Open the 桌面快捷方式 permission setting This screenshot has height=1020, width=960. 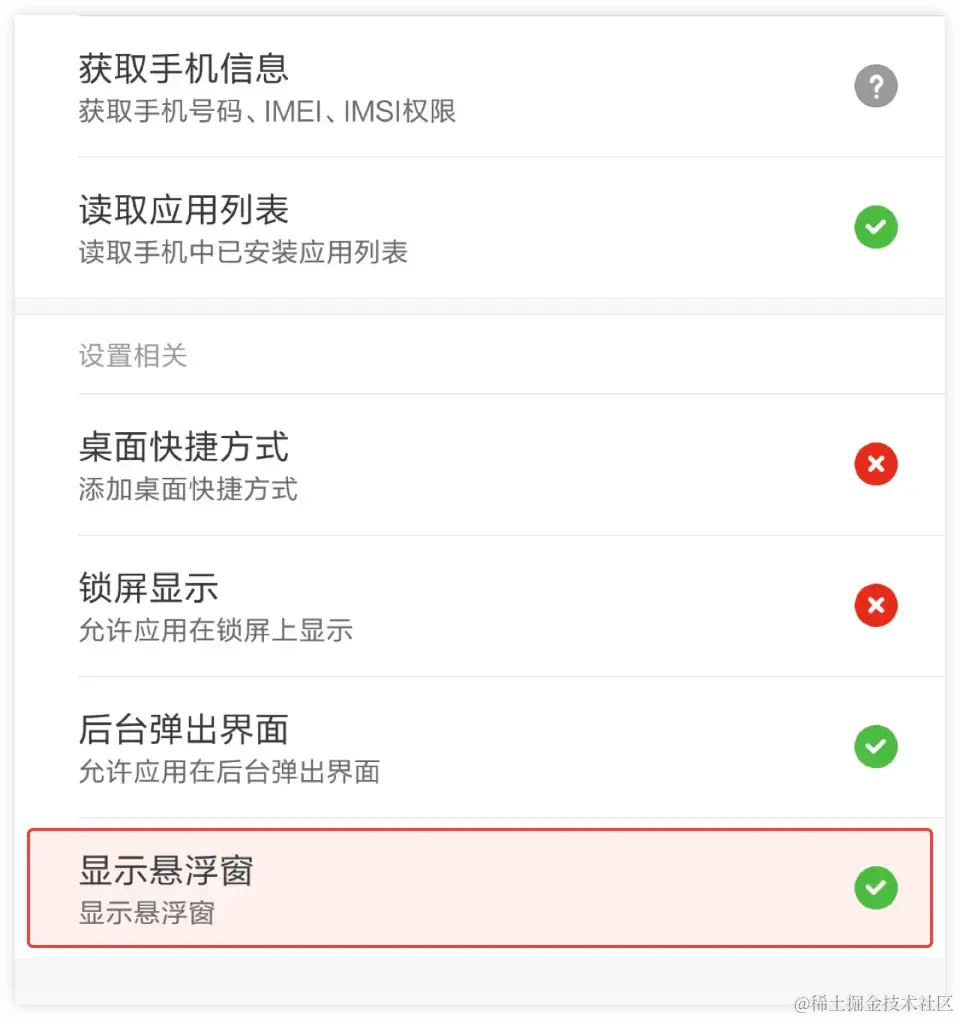[x=480, y=464]
